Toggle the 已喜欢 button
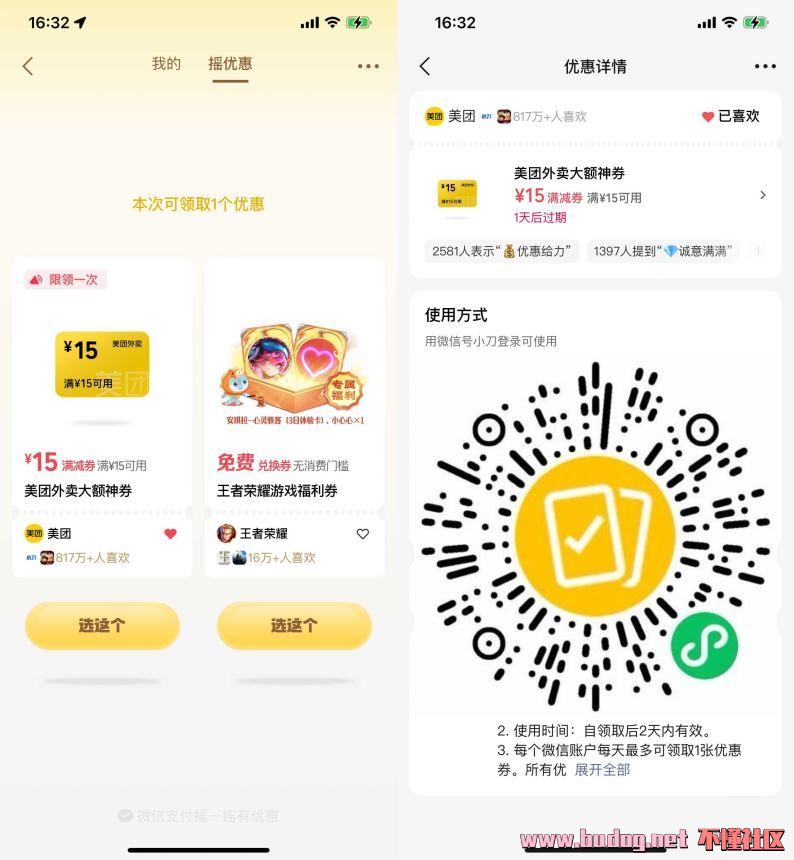Viewport: 794px width, 860px height. click(x=730, y=116)
